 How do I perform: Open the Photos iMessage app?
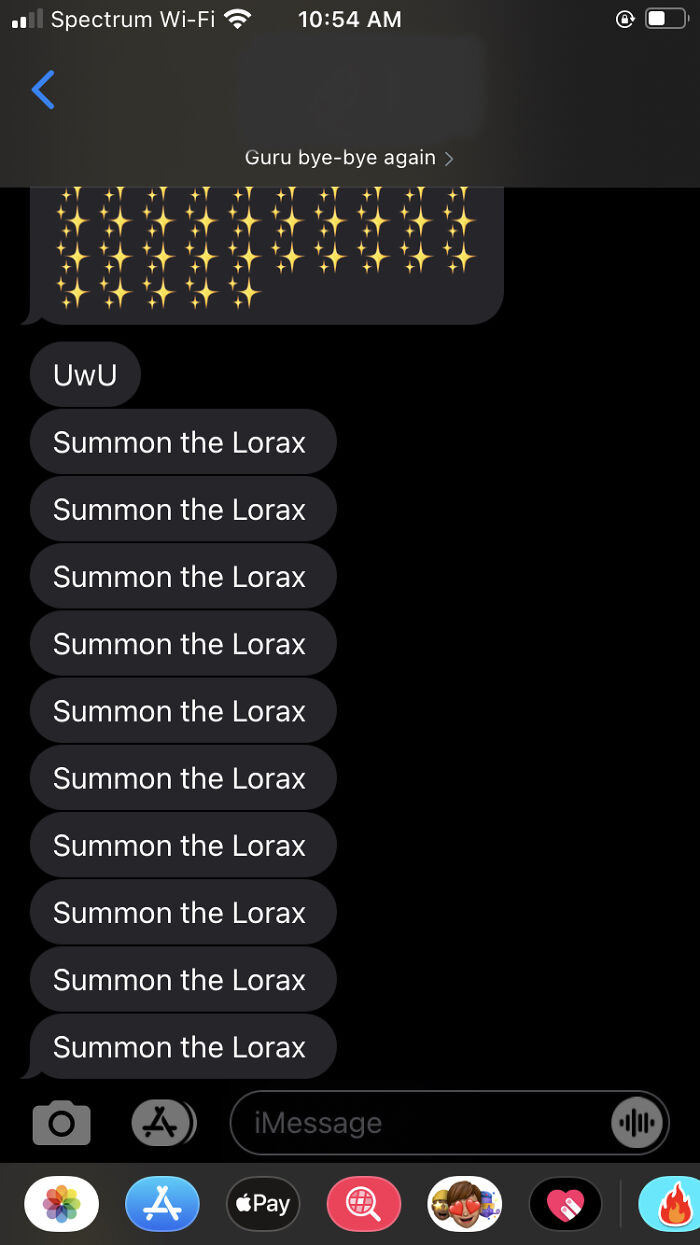[x=61, y=1204]
